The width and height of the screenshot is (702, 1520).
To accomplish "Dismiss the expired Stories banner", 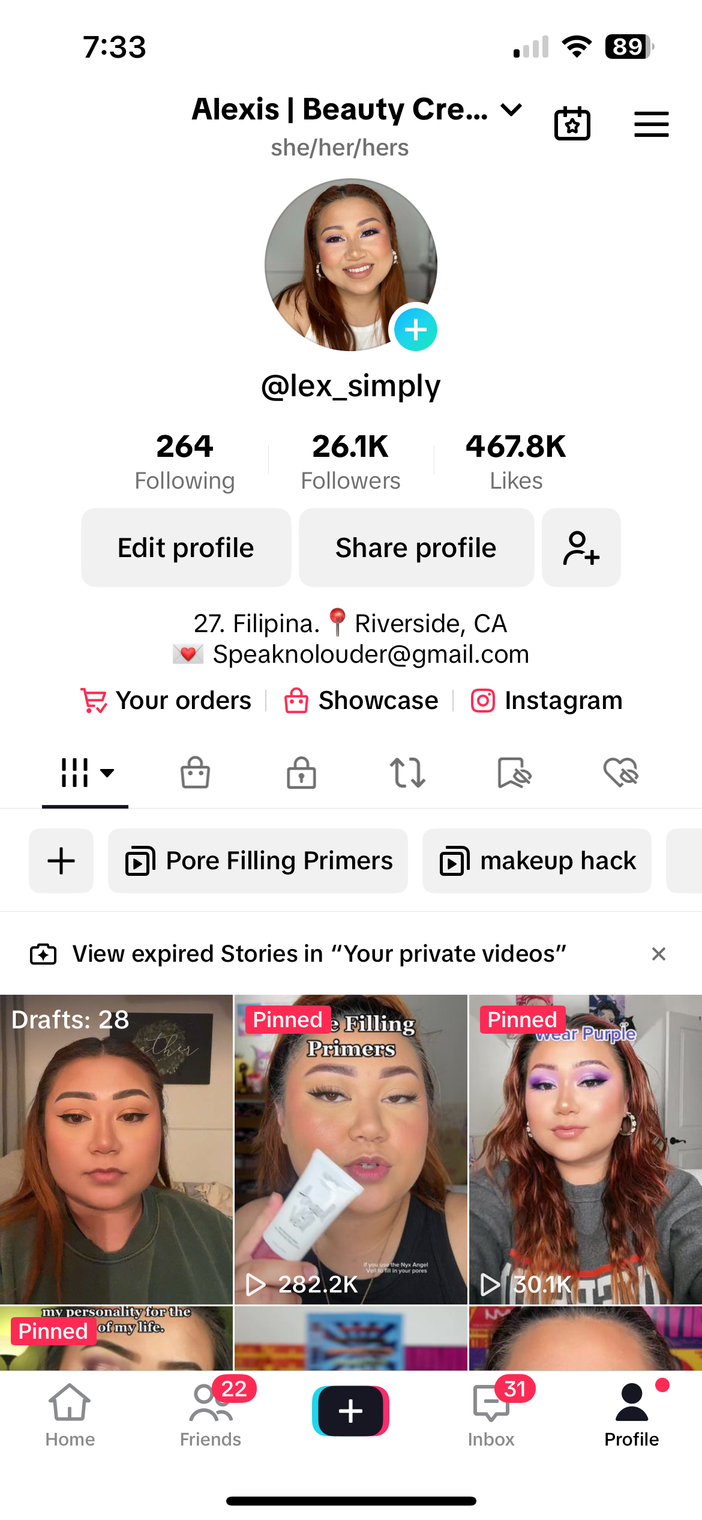I will point(658,954).
